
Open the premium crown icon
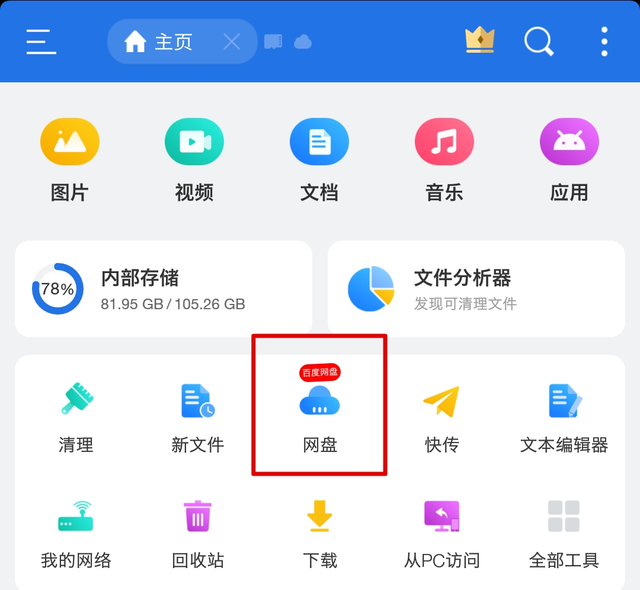tap(480, 41)
